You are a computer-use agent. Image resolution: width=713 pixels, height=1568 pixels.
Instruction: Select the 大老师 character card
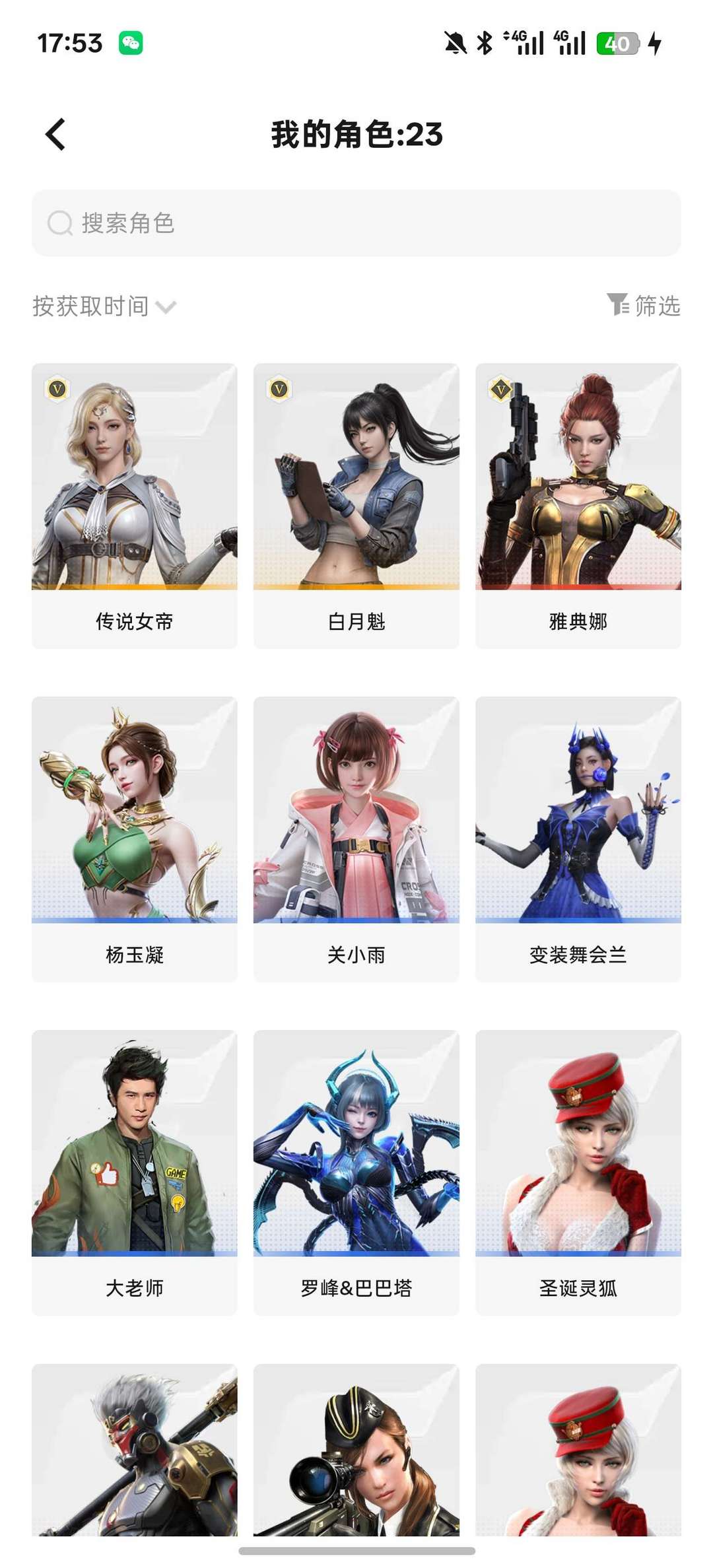click(x=135, y=1173)
